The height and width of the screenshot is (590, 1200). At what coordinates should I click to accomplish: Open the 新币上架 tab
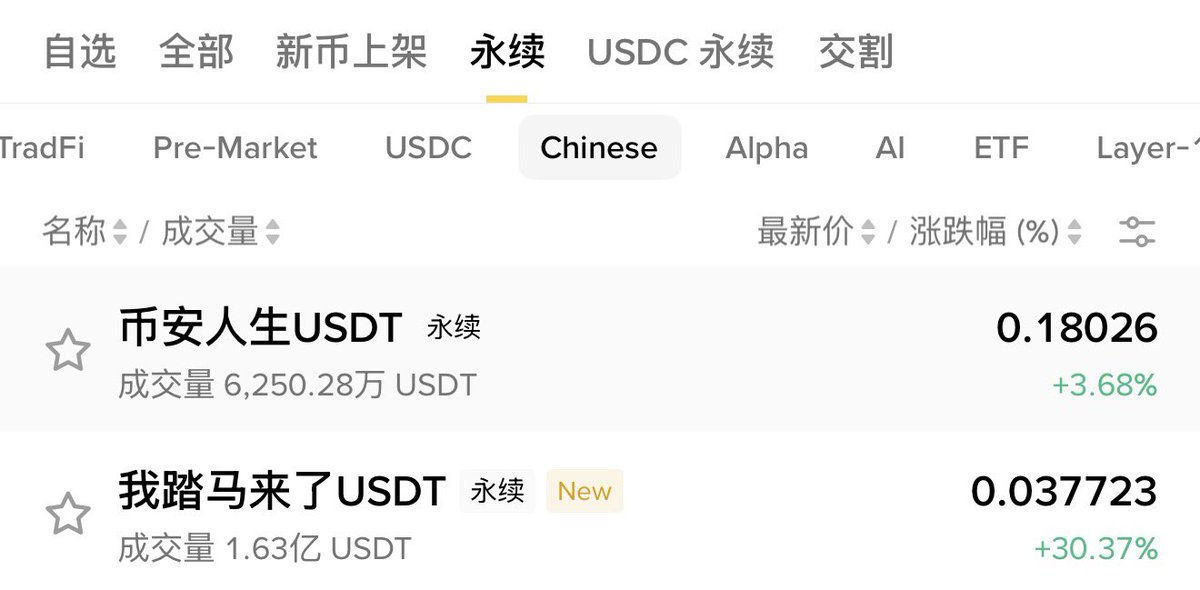(x=351, y=52)
